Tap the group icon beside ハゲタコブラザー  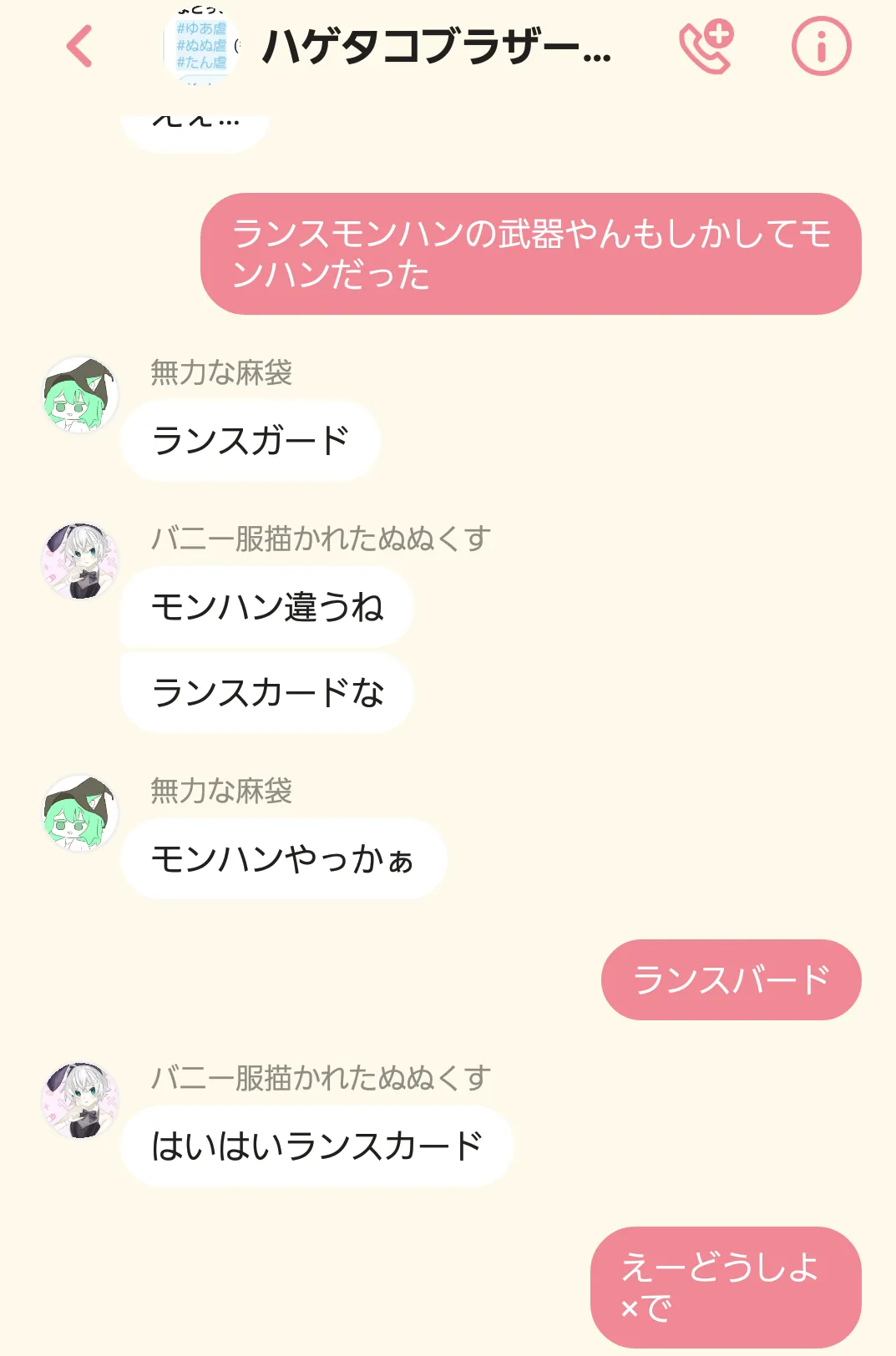pyautogui.click(x=201, y=46)
